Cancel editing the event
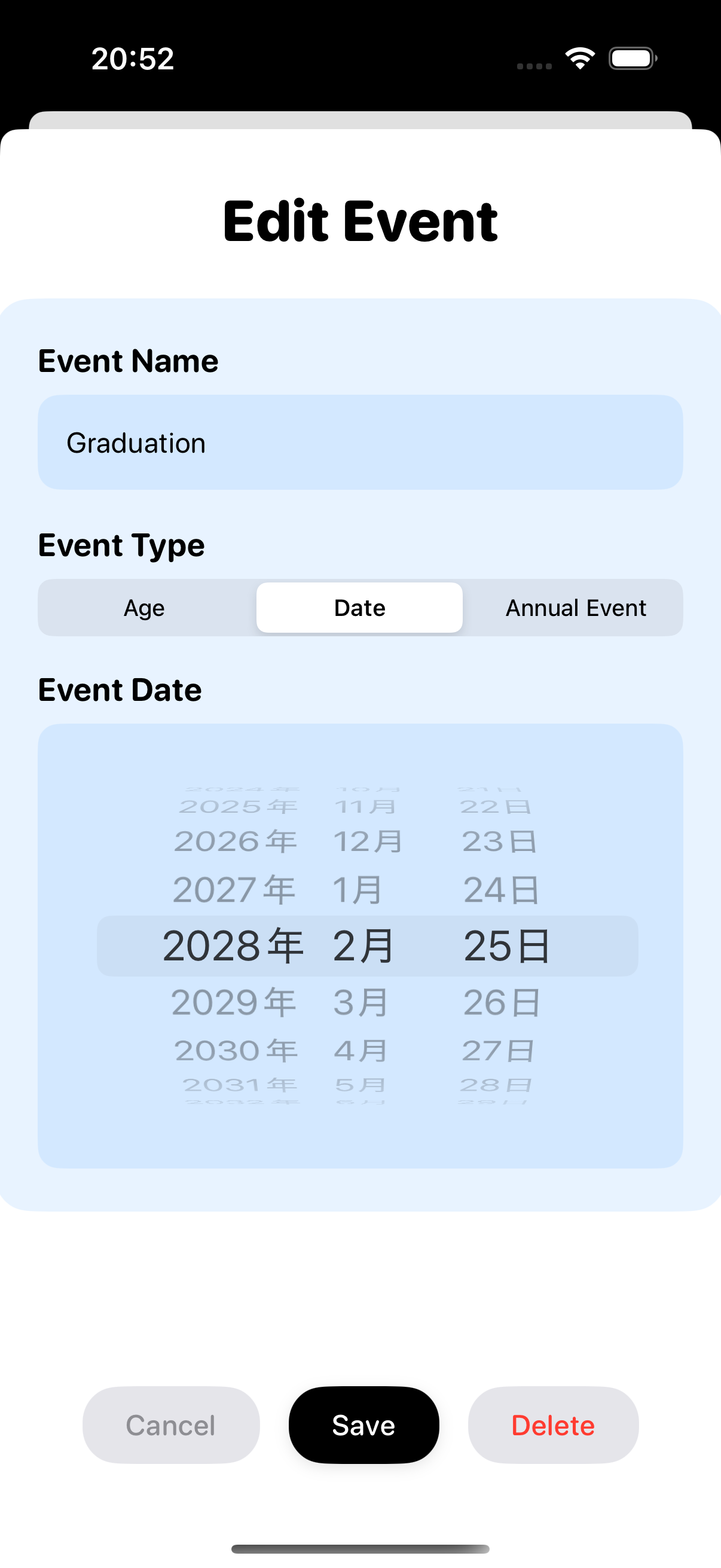721x1568 pixels. pos(171,1425)
